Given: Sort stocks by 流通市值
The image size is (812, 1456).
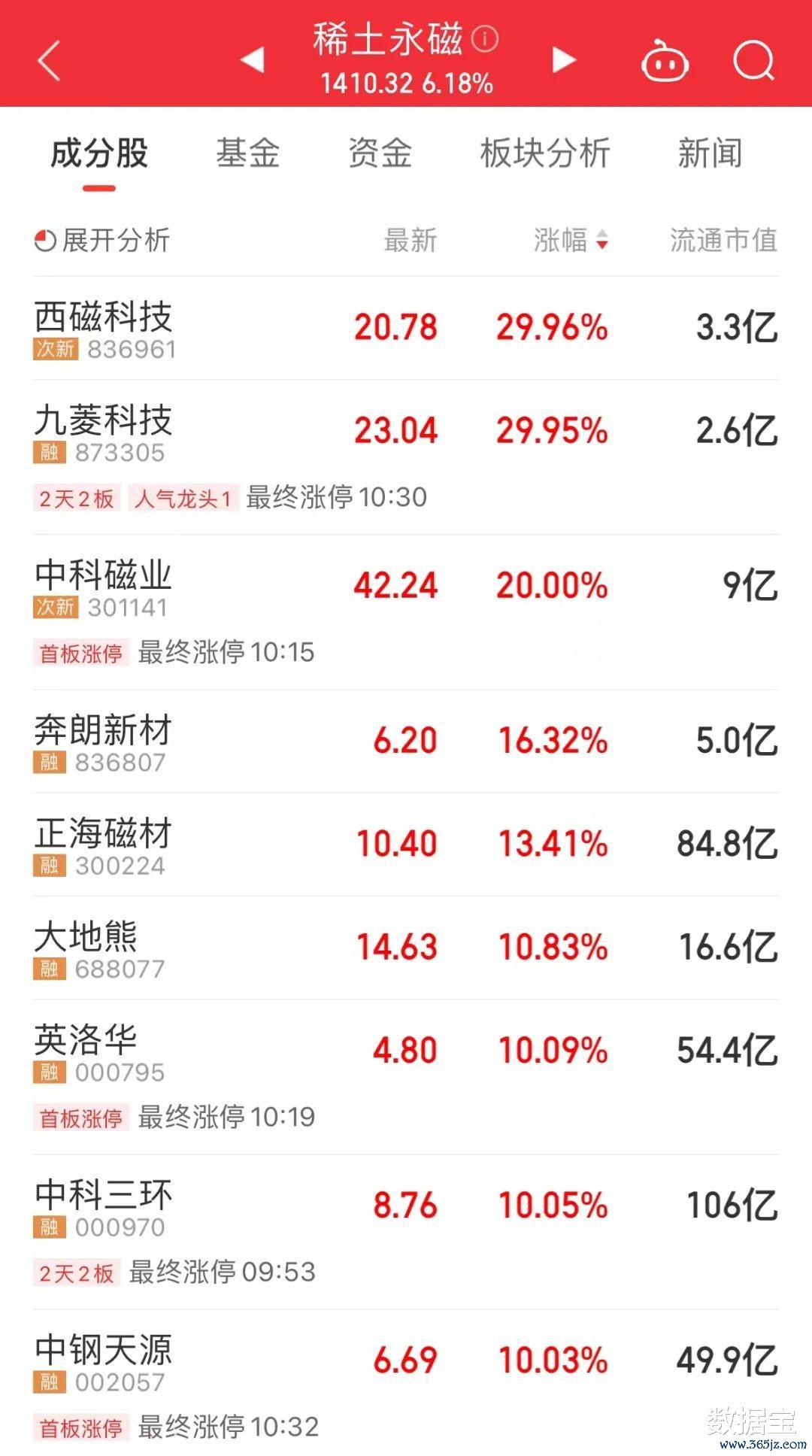Looking at the screenshot, I should coord(723,241).
